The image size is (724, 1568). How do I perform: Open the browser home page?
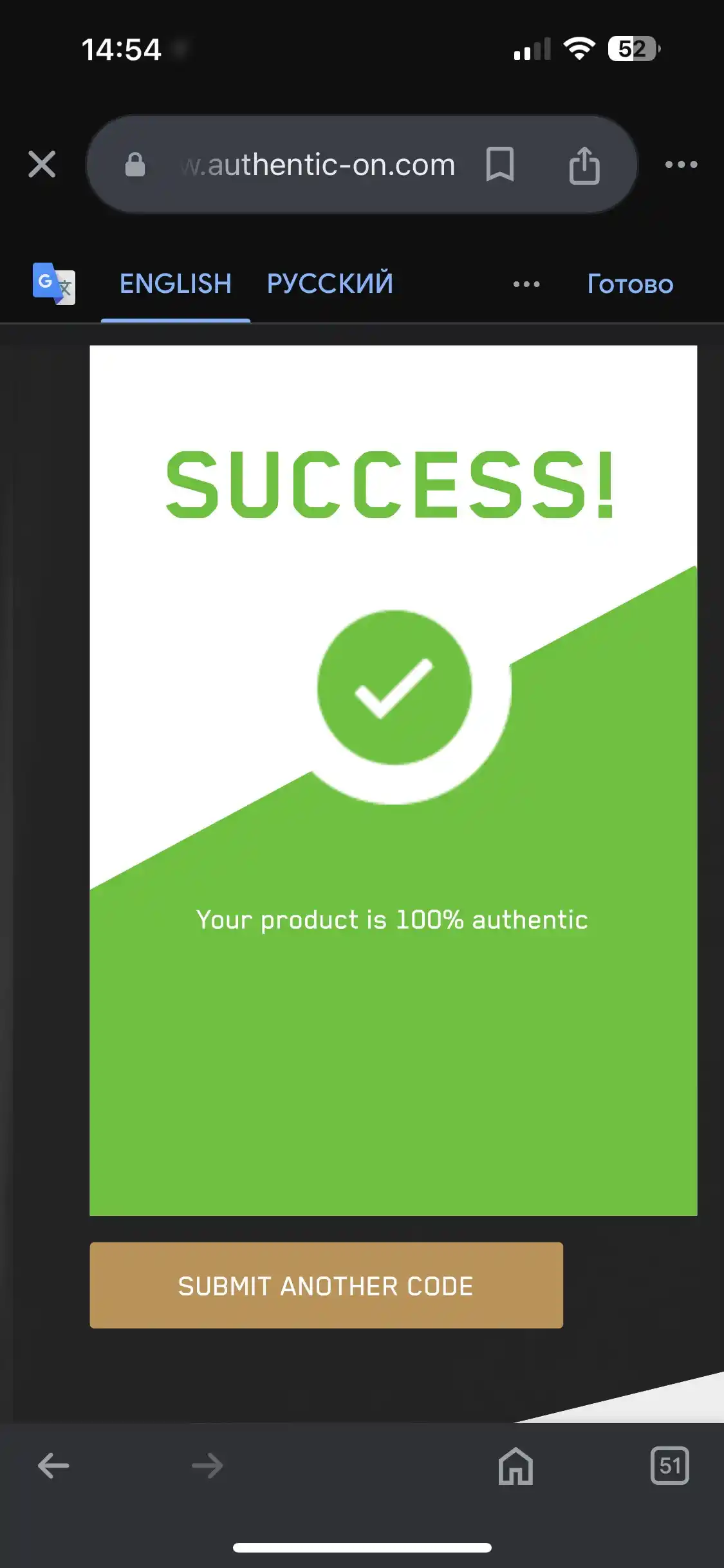pyautogui.click(x=515, y=1466)
